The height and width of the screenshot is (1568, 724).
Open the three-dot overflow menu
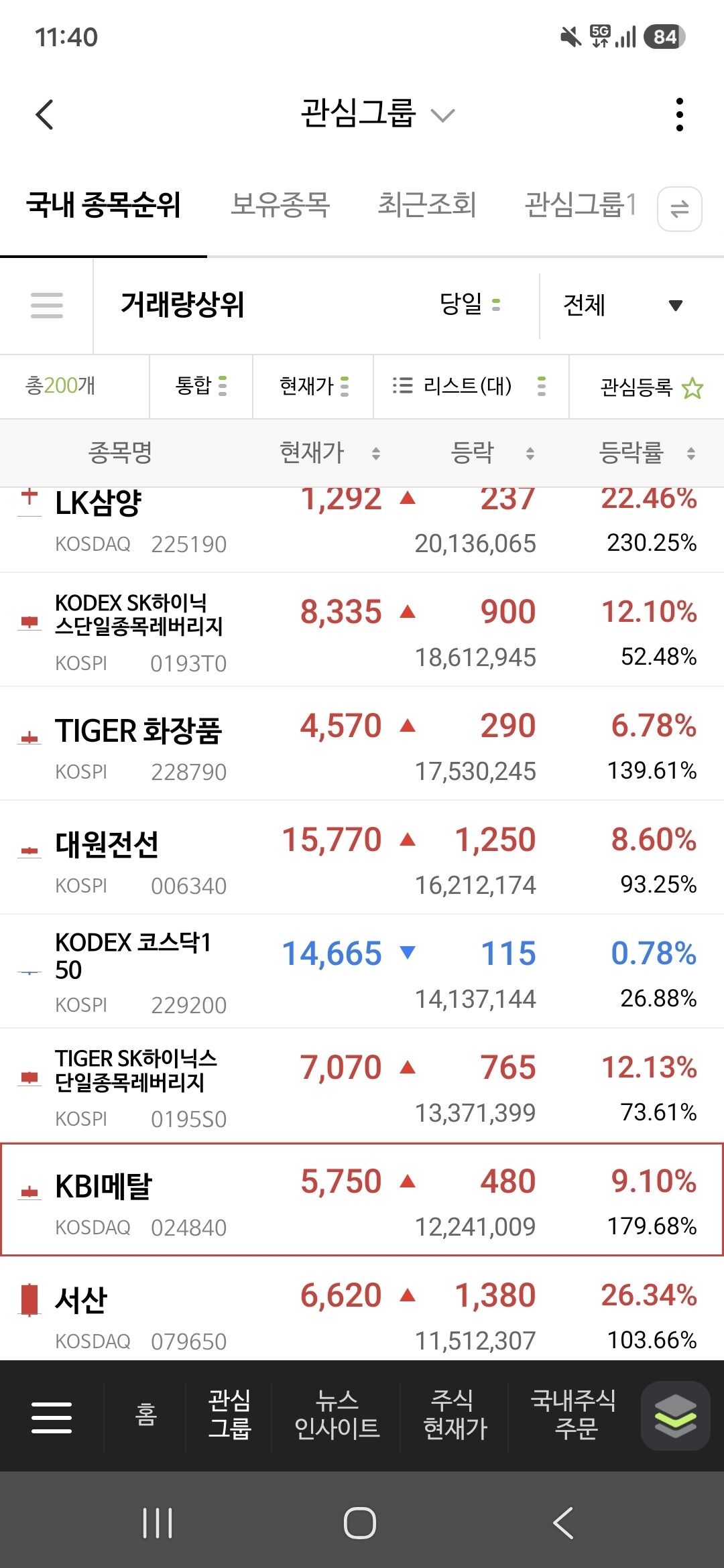click(x=679, y=115)
